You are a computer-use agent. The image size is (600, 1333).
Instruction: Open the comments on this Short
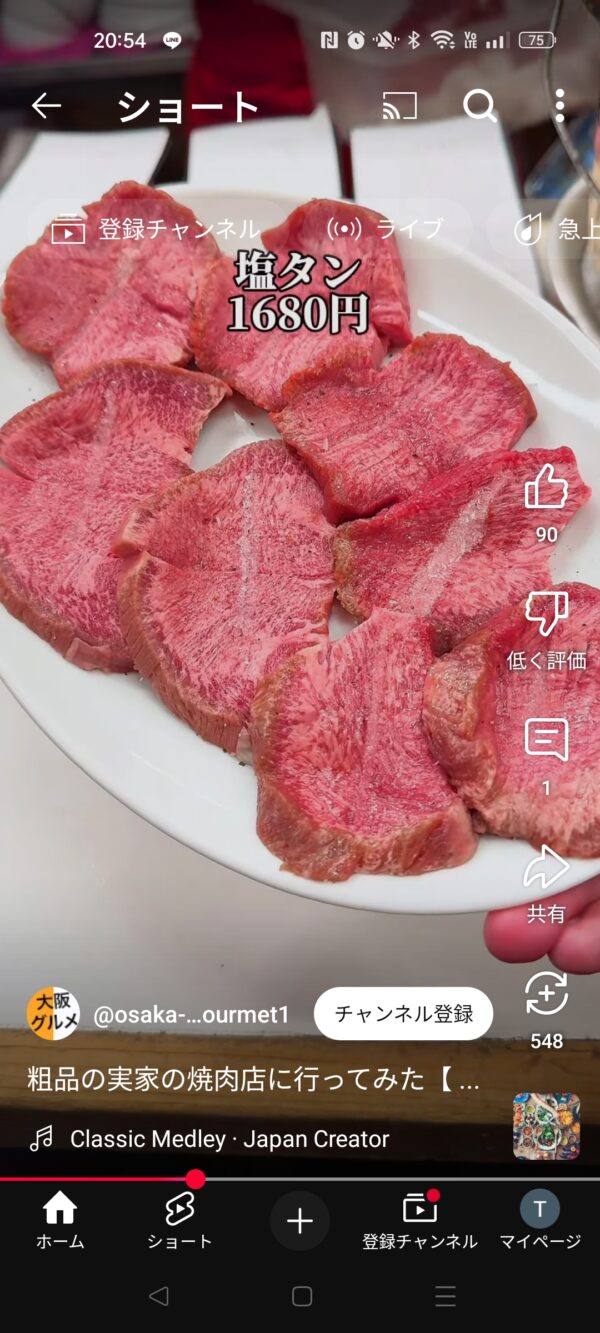pyautogui.click(x=546, y=741)
